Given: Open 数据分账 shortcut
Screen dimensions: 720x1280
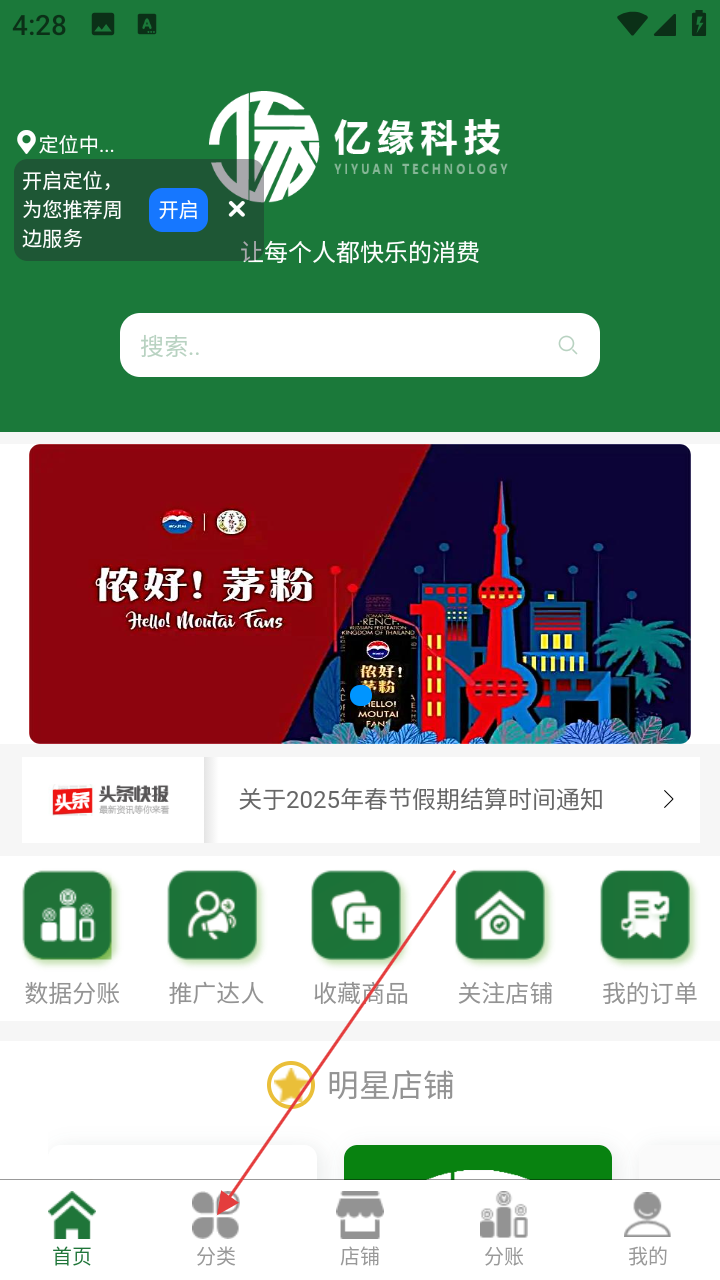Looking at the screenshot, I should pyautogui.click(x=72, y=937).
